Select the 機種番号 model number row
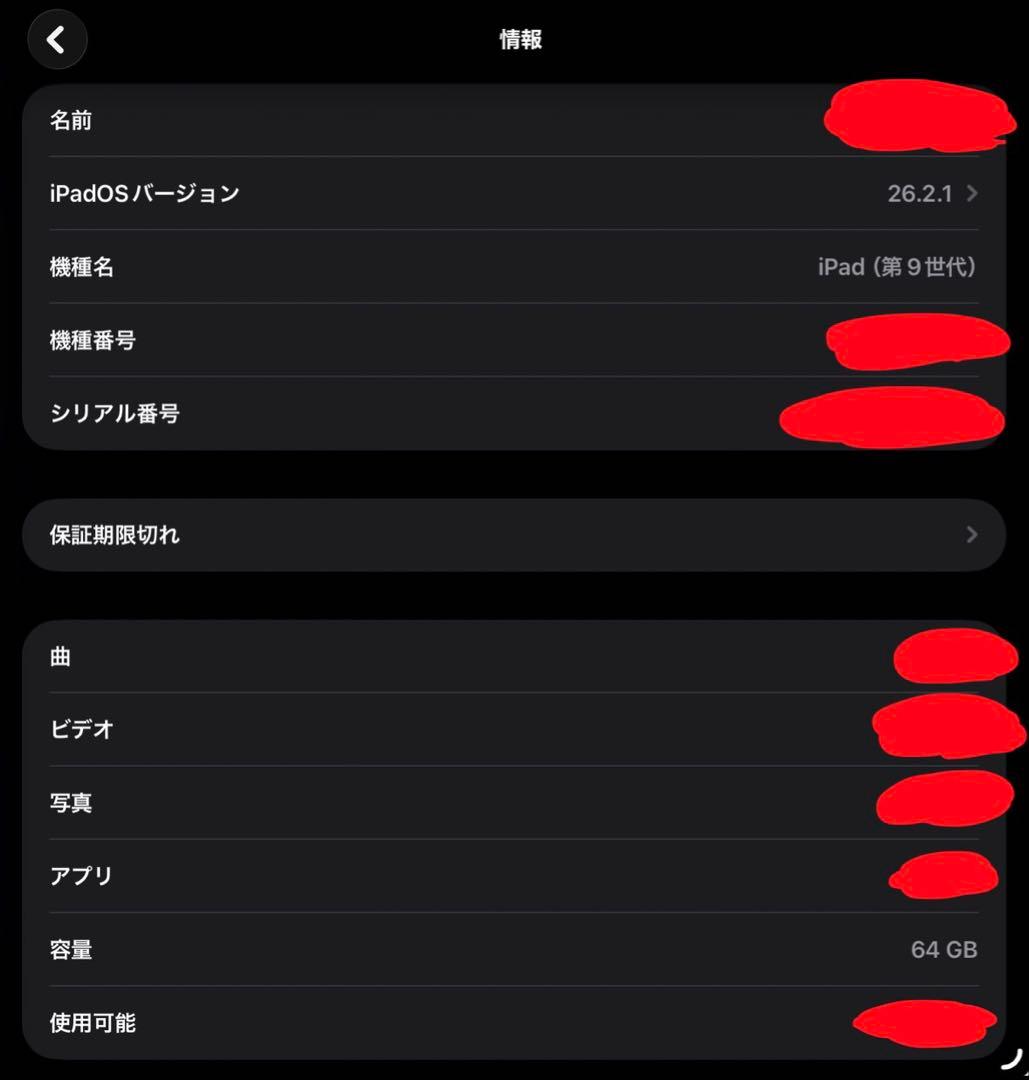 [400, 341]
